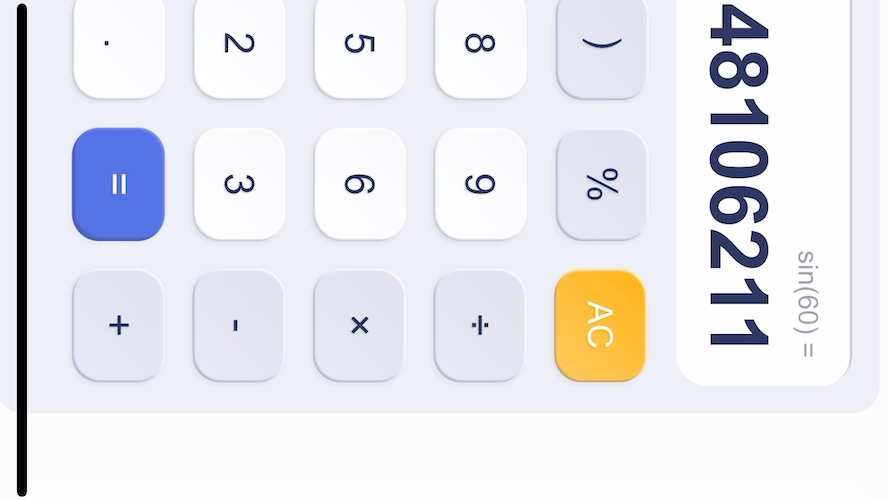The width and height of the screenshot is (888, 500).
Task: Tap the number 8 key
Action: click(480, 45)
